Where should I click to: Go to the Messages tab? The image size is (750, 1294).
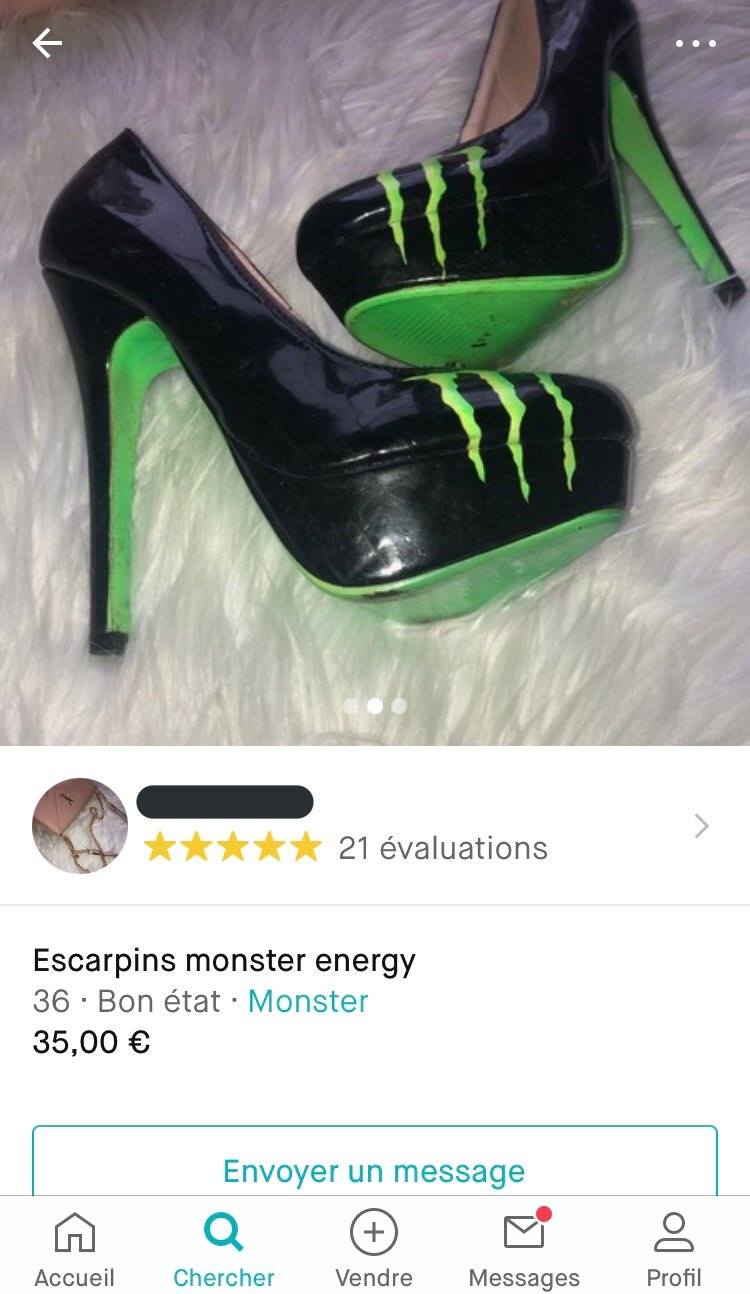(x=524, y=1248)
